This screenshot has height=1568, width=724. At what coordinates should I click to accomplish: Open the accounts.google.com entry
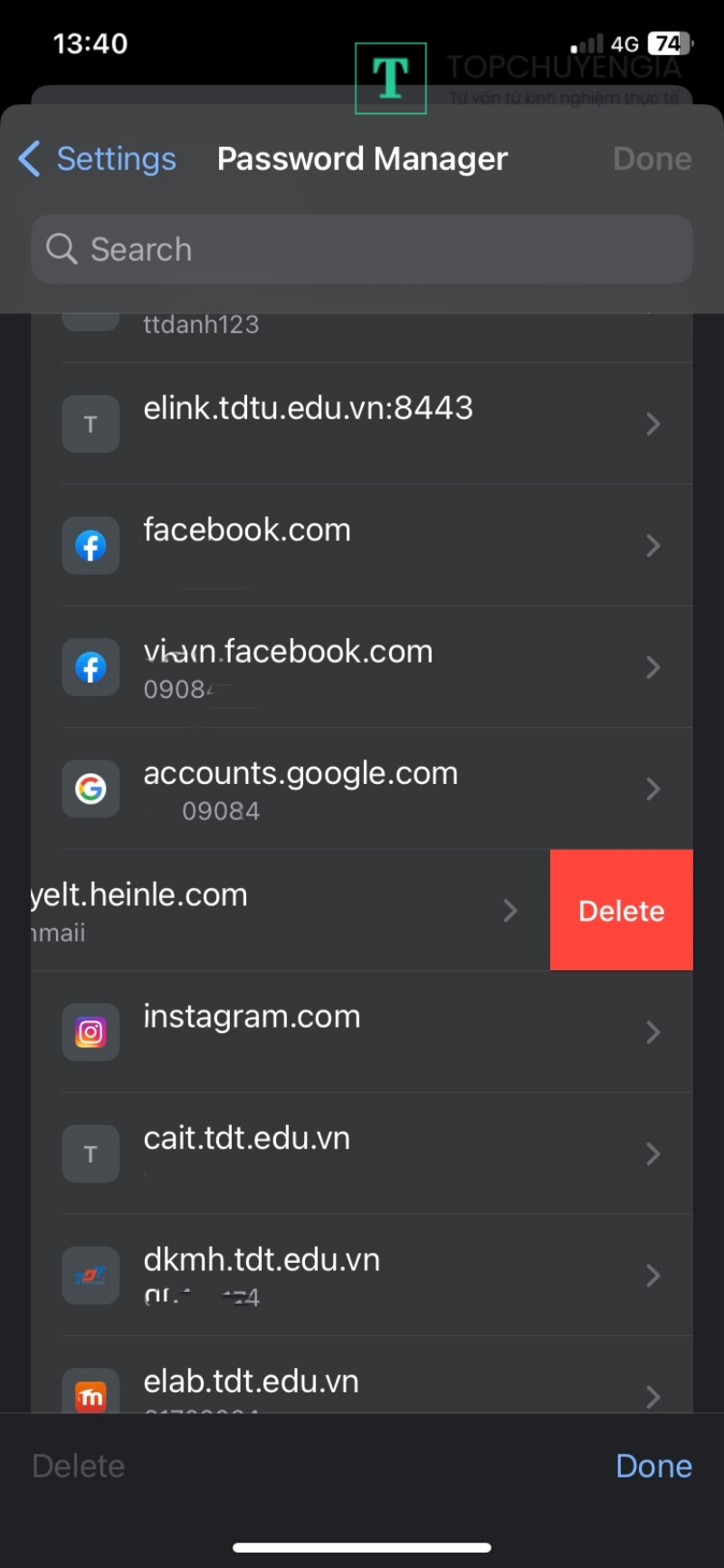coord(362,789)
